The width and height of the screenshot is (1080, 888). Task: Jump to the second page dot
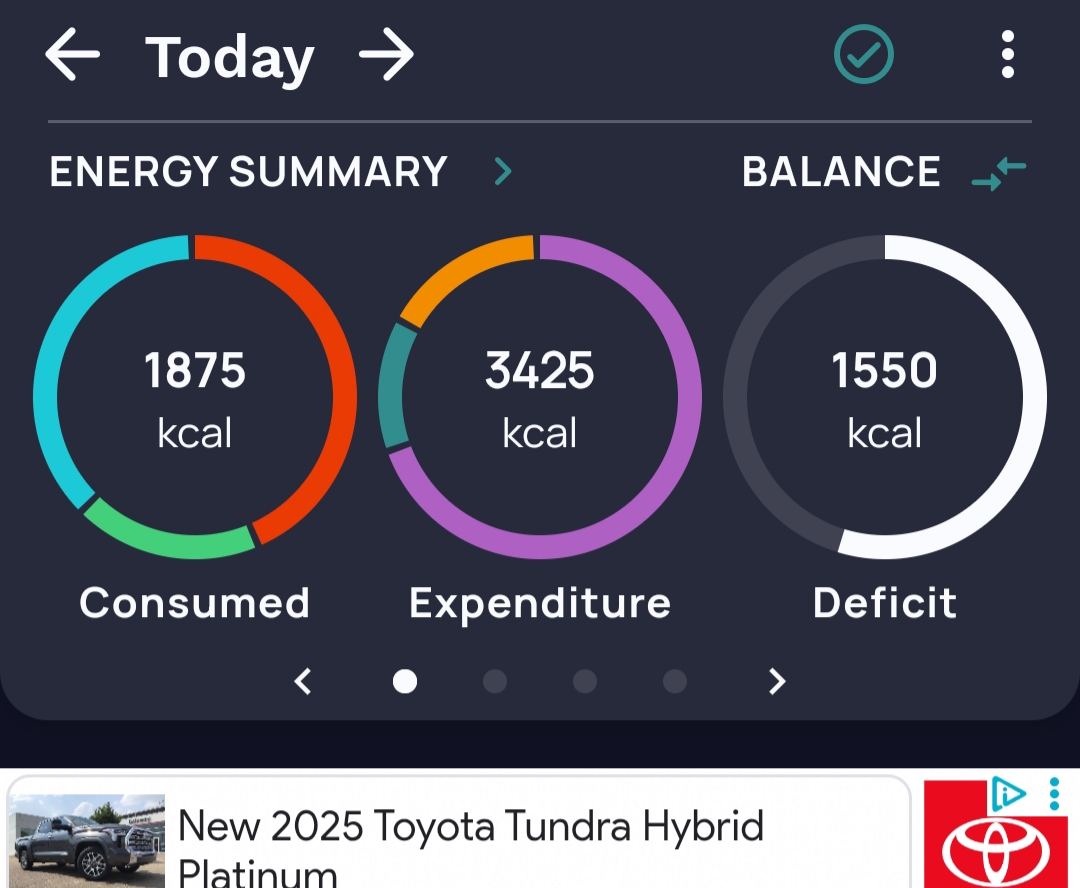495,682
